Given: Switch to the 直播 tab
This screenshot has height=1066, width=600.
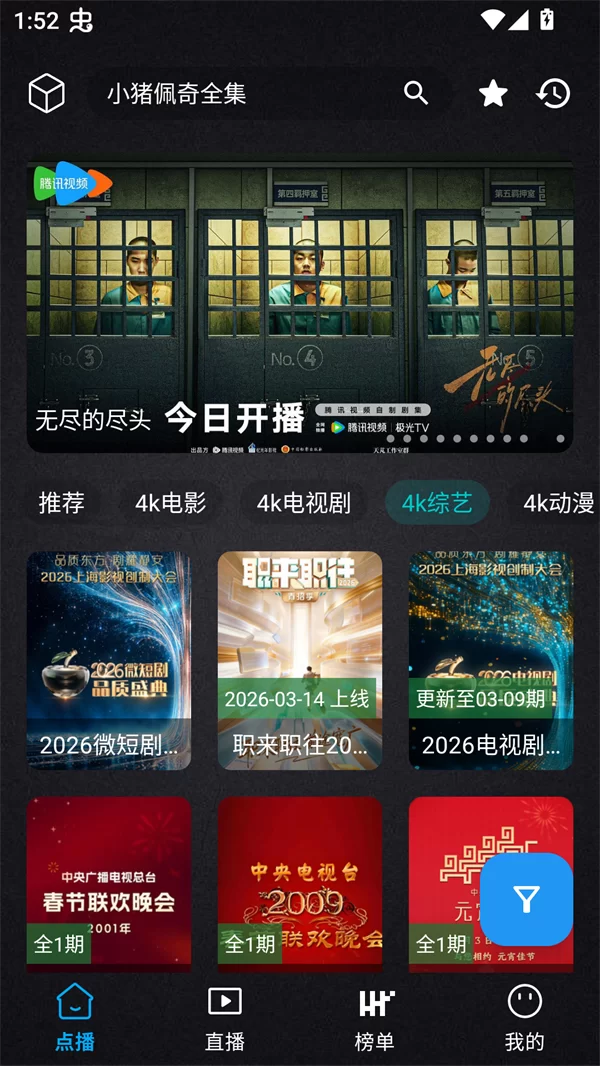Looking at the screenshot, I should coord(225,1018).
